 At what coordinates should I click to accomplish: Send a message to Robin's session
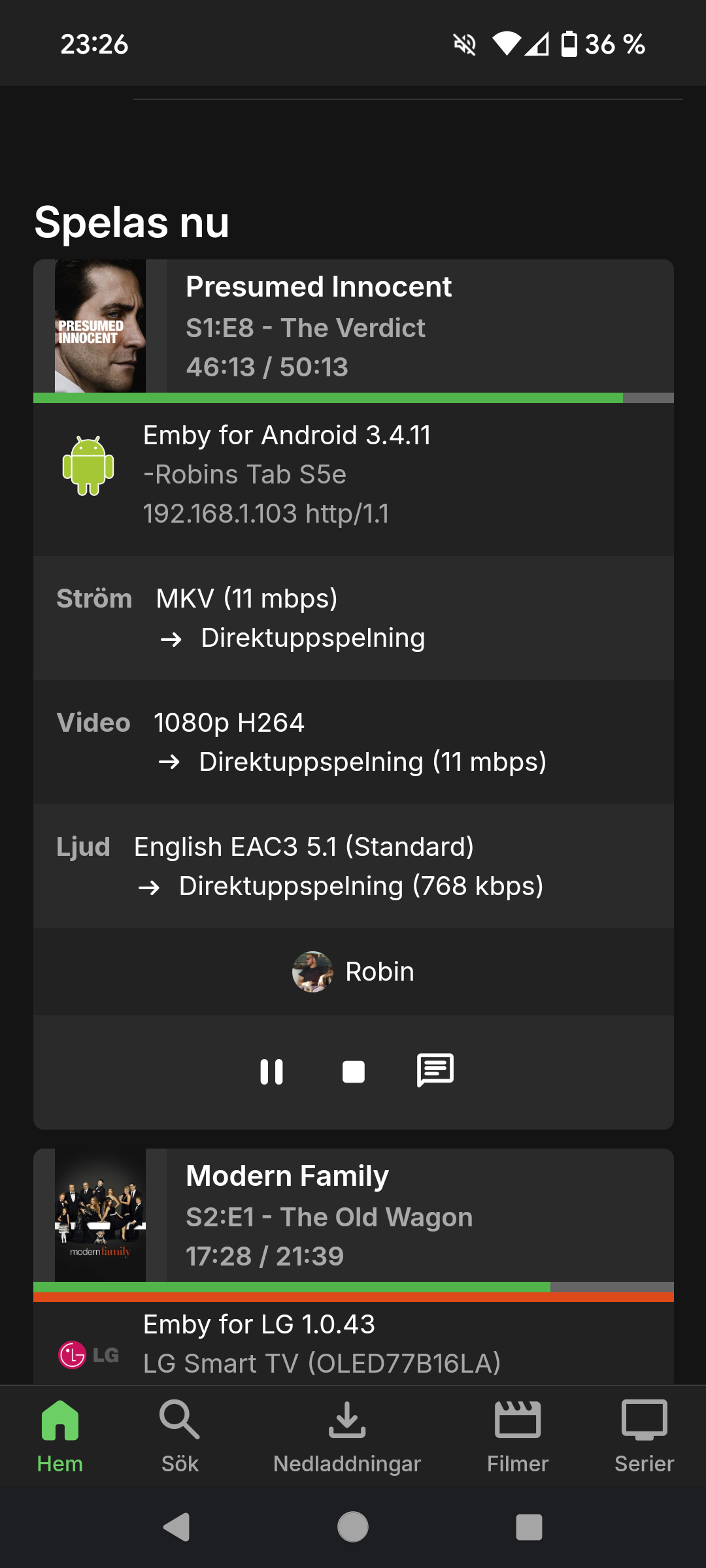tap(435, 1070)
